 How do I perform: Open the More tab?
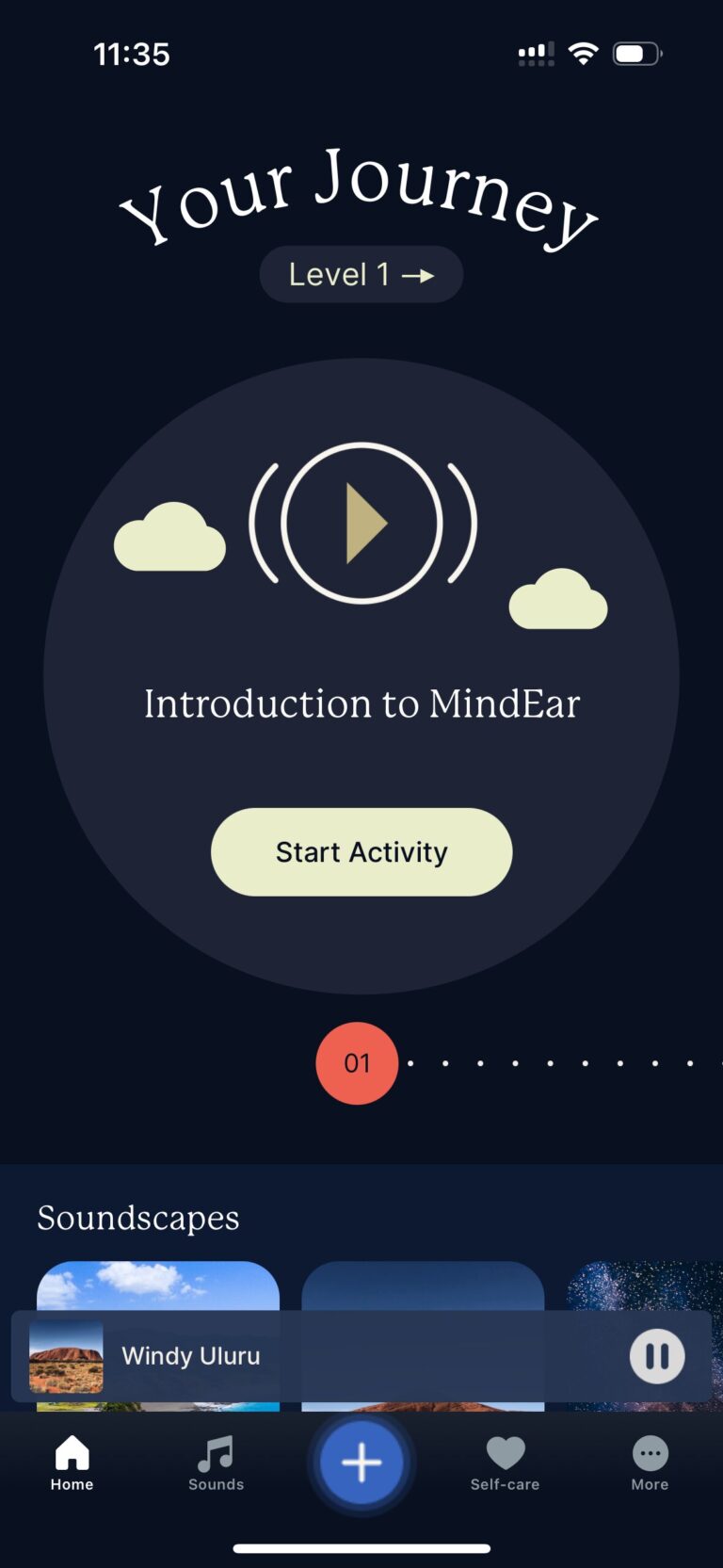pos(650,1463)
